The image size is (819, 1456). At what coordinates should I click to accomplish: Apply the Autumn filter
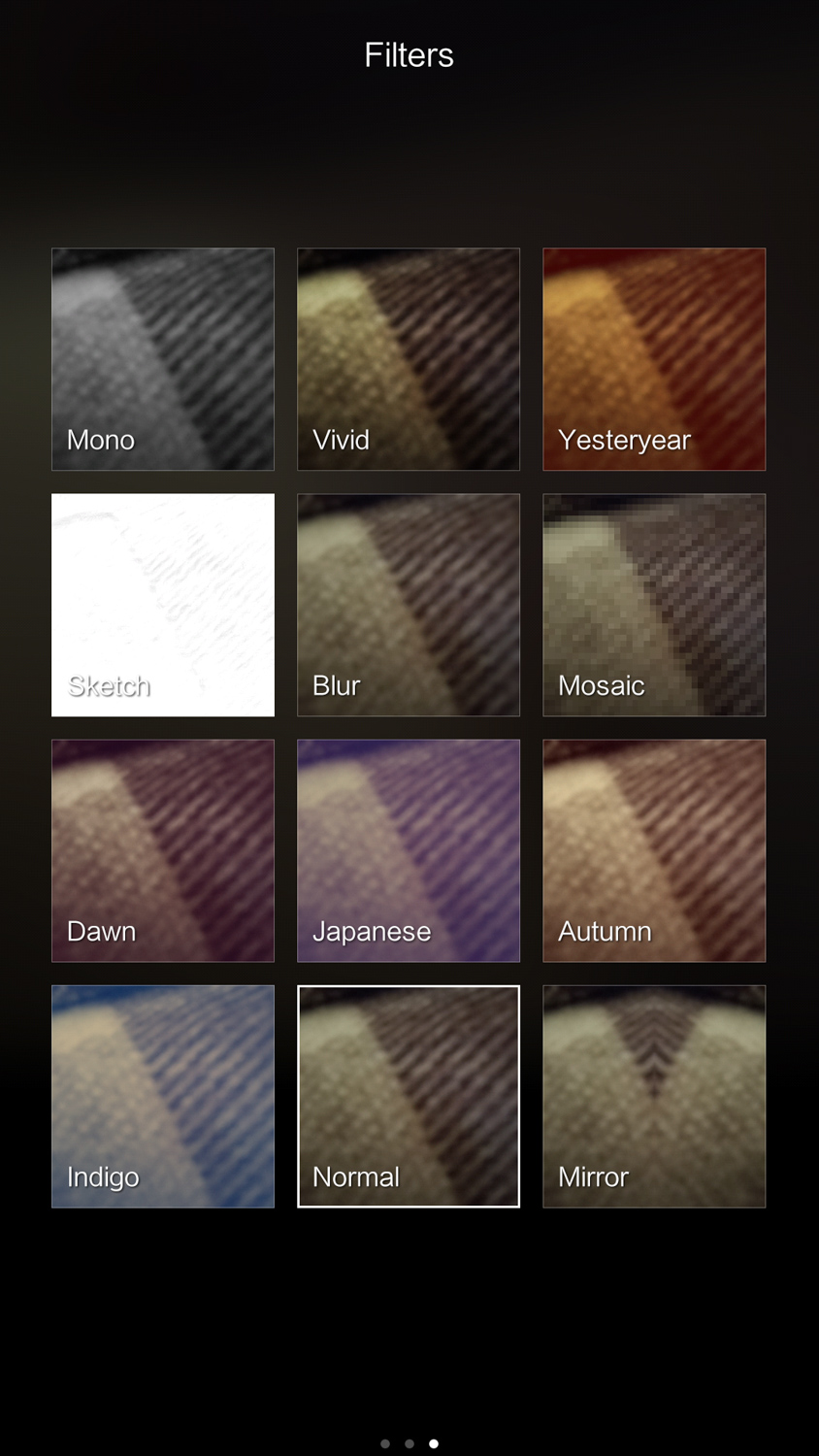[x=654, y=850]
